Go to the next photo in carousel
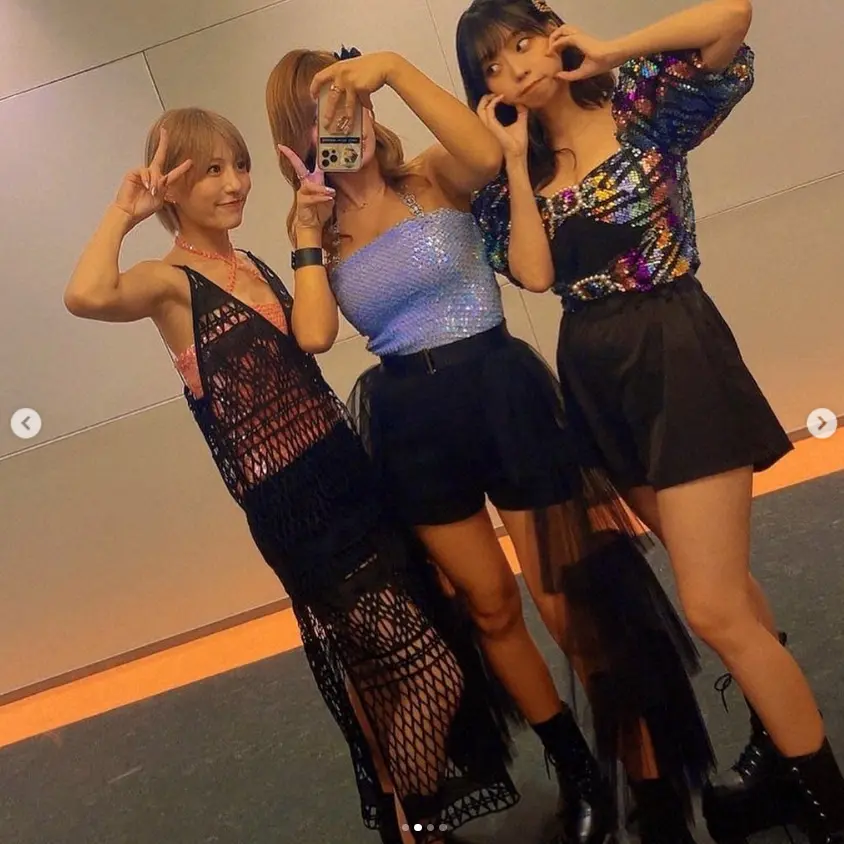The image size is (844, 844). (821, 423)
